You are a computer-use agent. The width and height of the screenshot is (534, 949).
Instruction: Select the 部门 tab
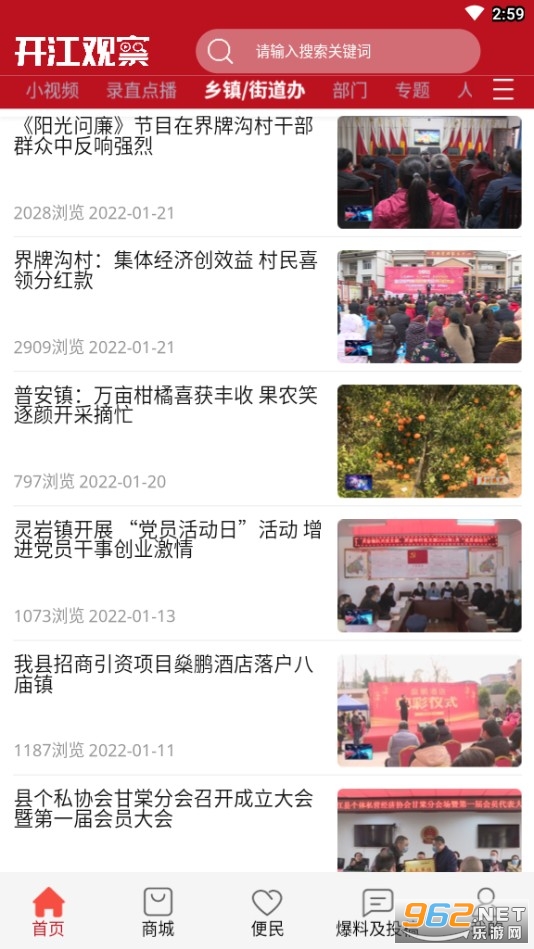pos(350,90)
